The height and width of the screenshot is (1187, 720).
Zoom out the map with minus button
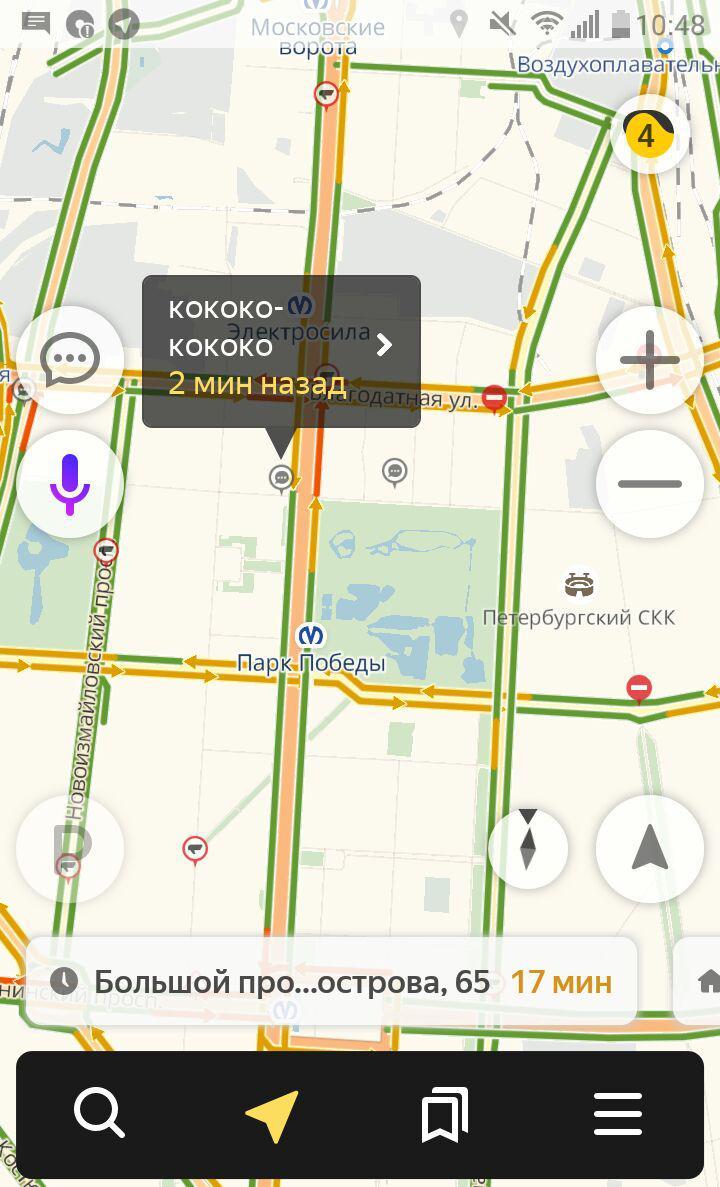pyautogui.click(x=650, y=484)
